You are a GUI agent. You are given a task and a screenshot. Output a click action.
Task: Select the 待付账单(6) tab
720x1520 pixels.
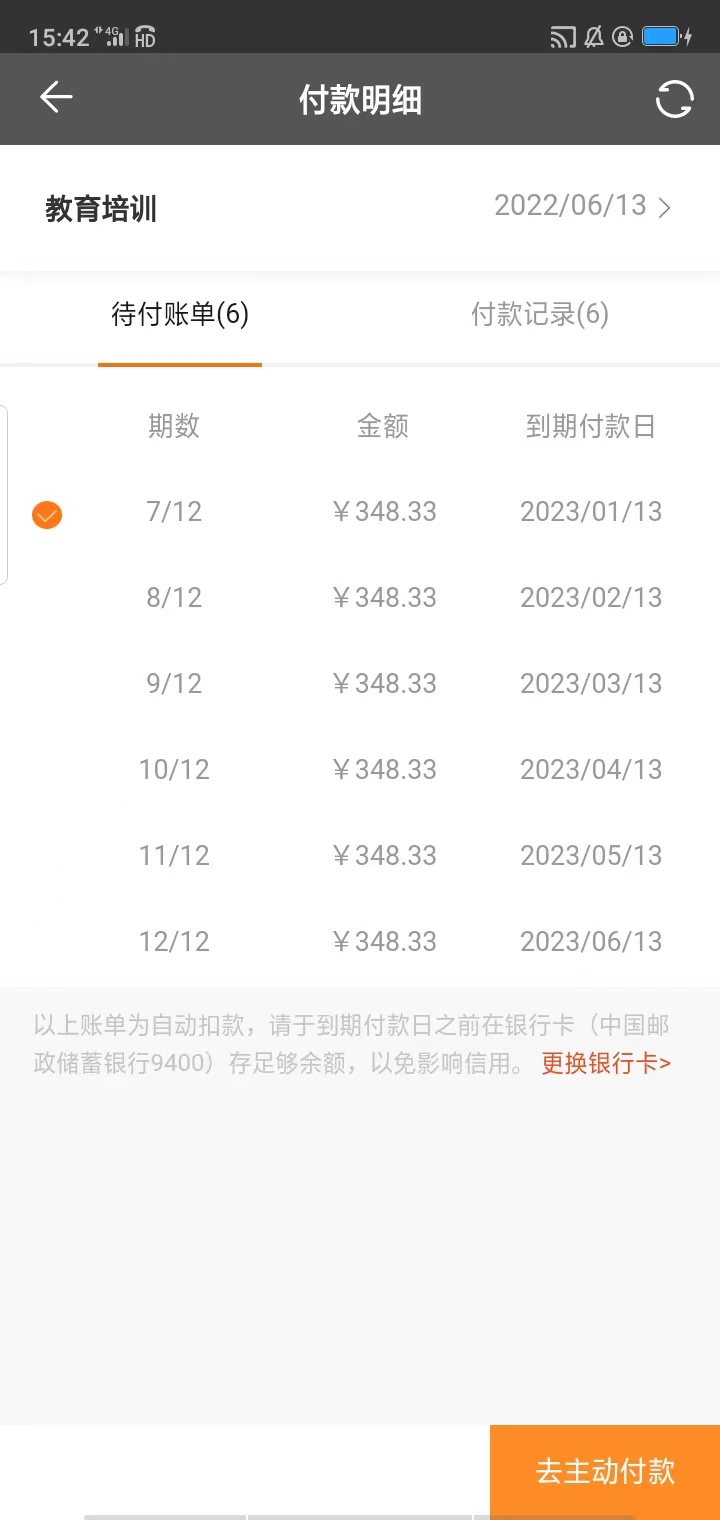pyautogui.click(x=180, y=315)
